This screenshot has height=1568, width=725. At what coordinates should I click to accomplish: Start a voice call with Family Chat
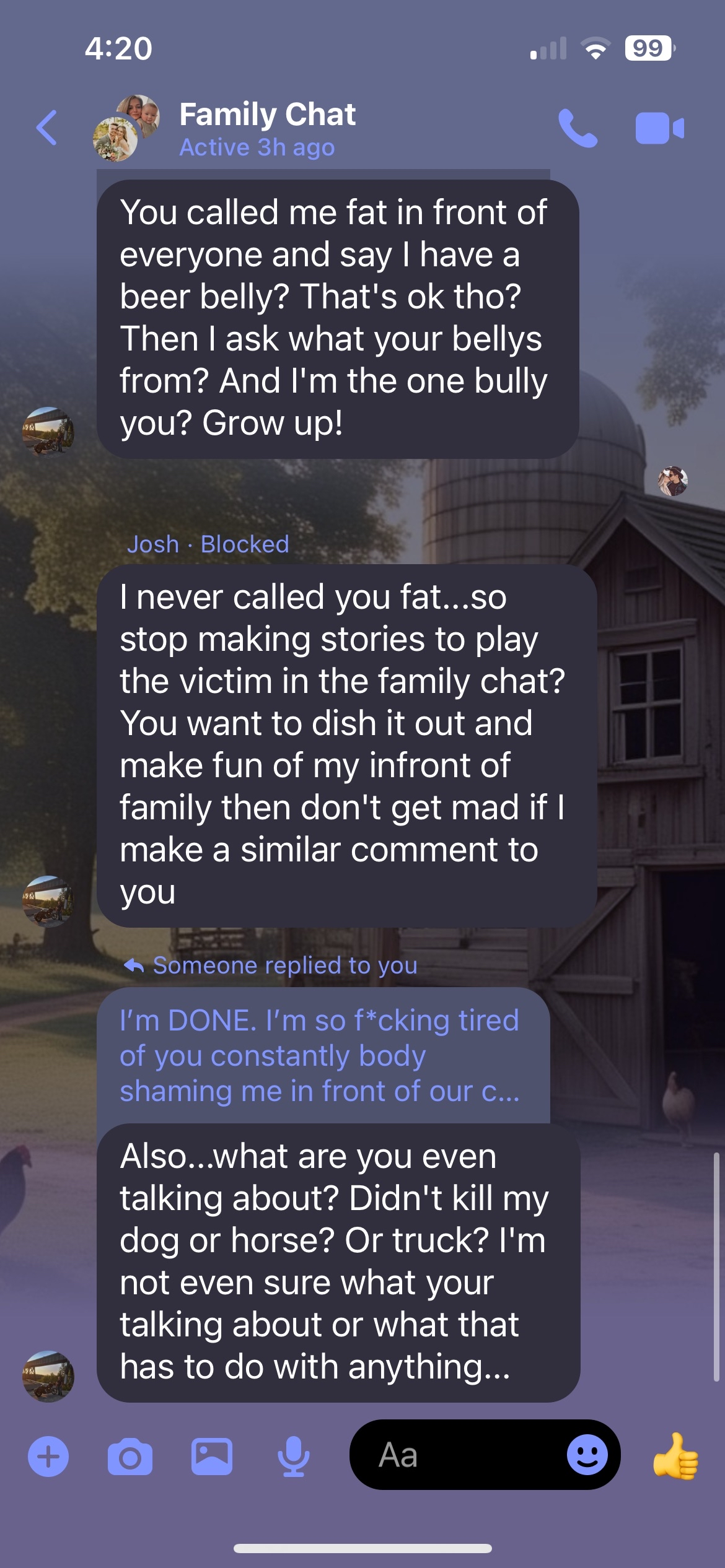click(578, 128)
